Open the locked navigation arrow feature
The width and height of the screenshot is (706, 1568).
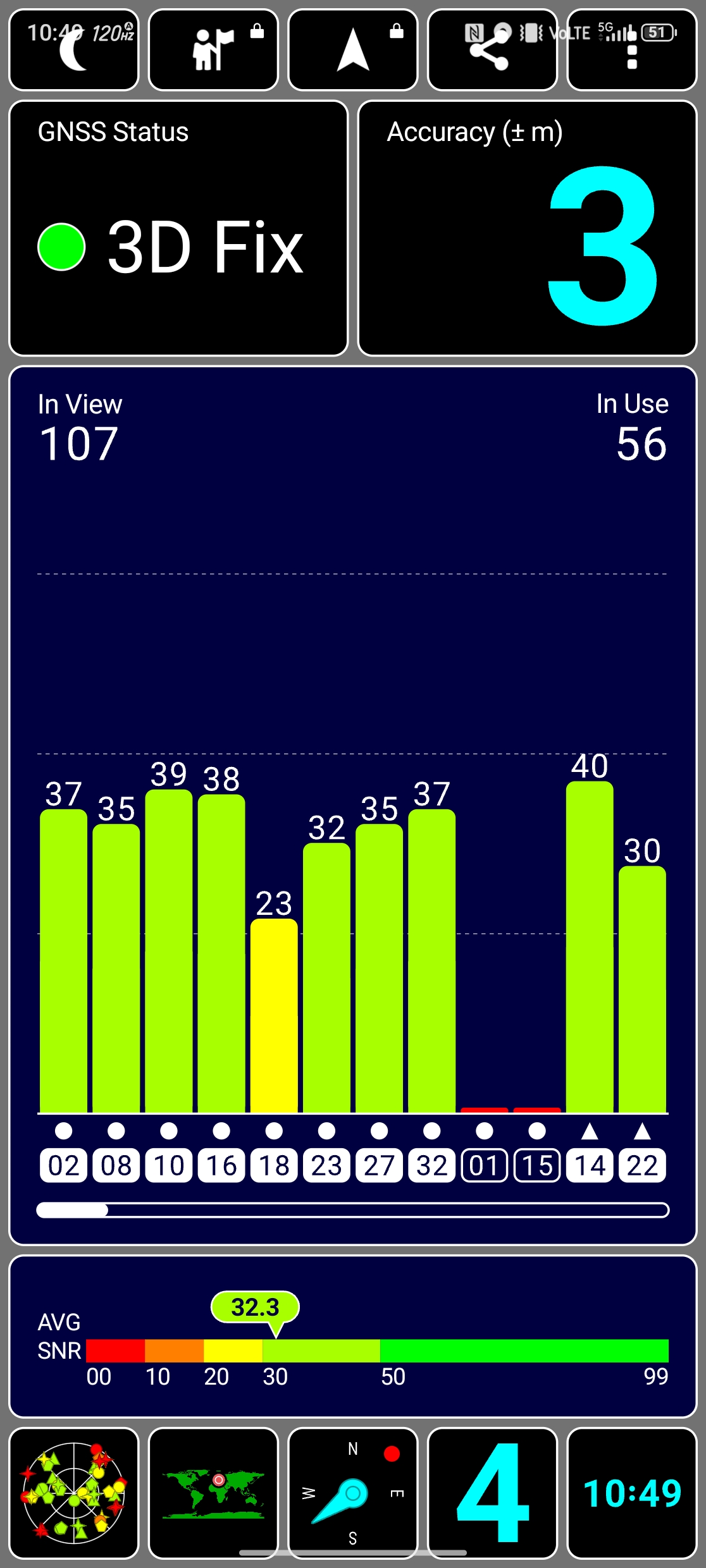click(353, 50)
